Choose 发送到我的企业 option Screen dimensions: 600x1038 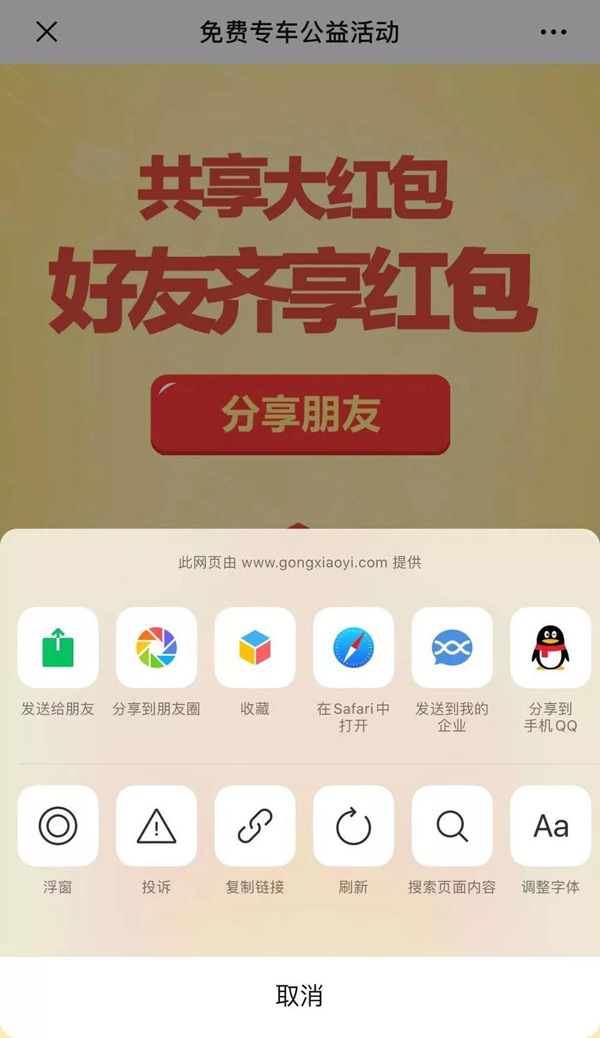[x=452, y=648]
